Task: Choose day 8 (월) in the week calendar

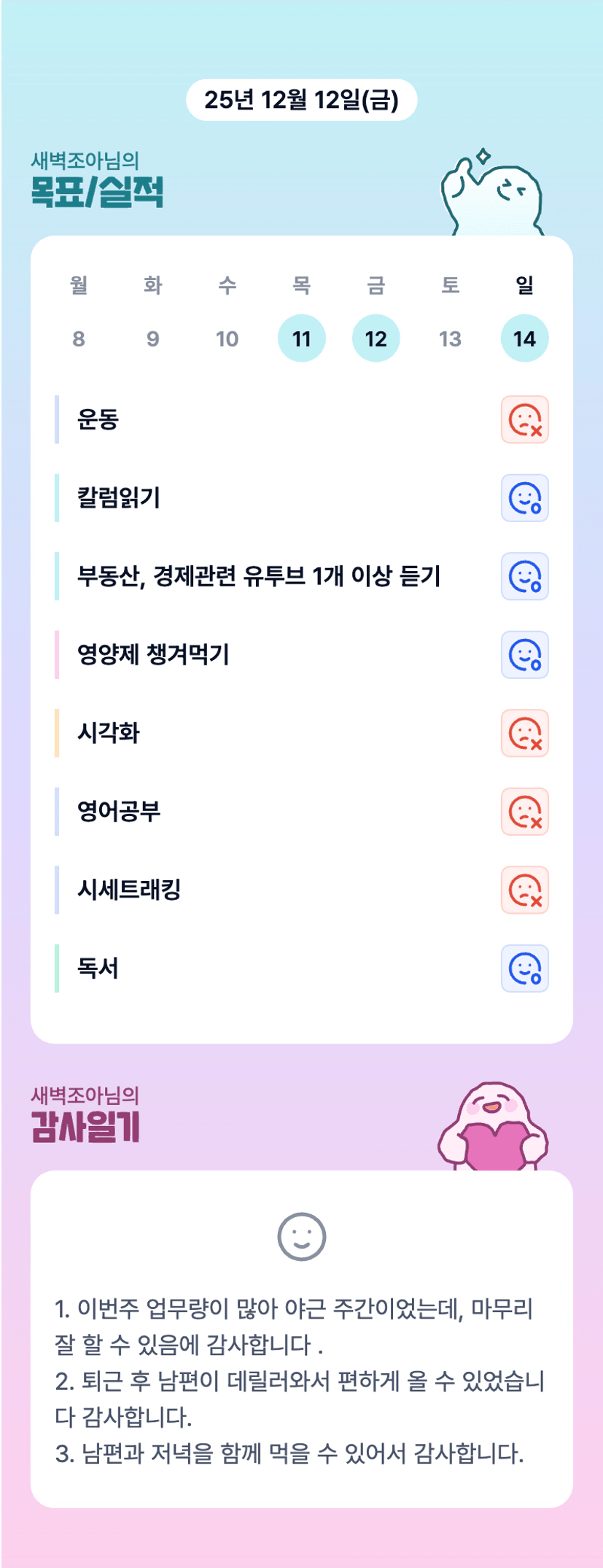Action: [x=79, y=338]
